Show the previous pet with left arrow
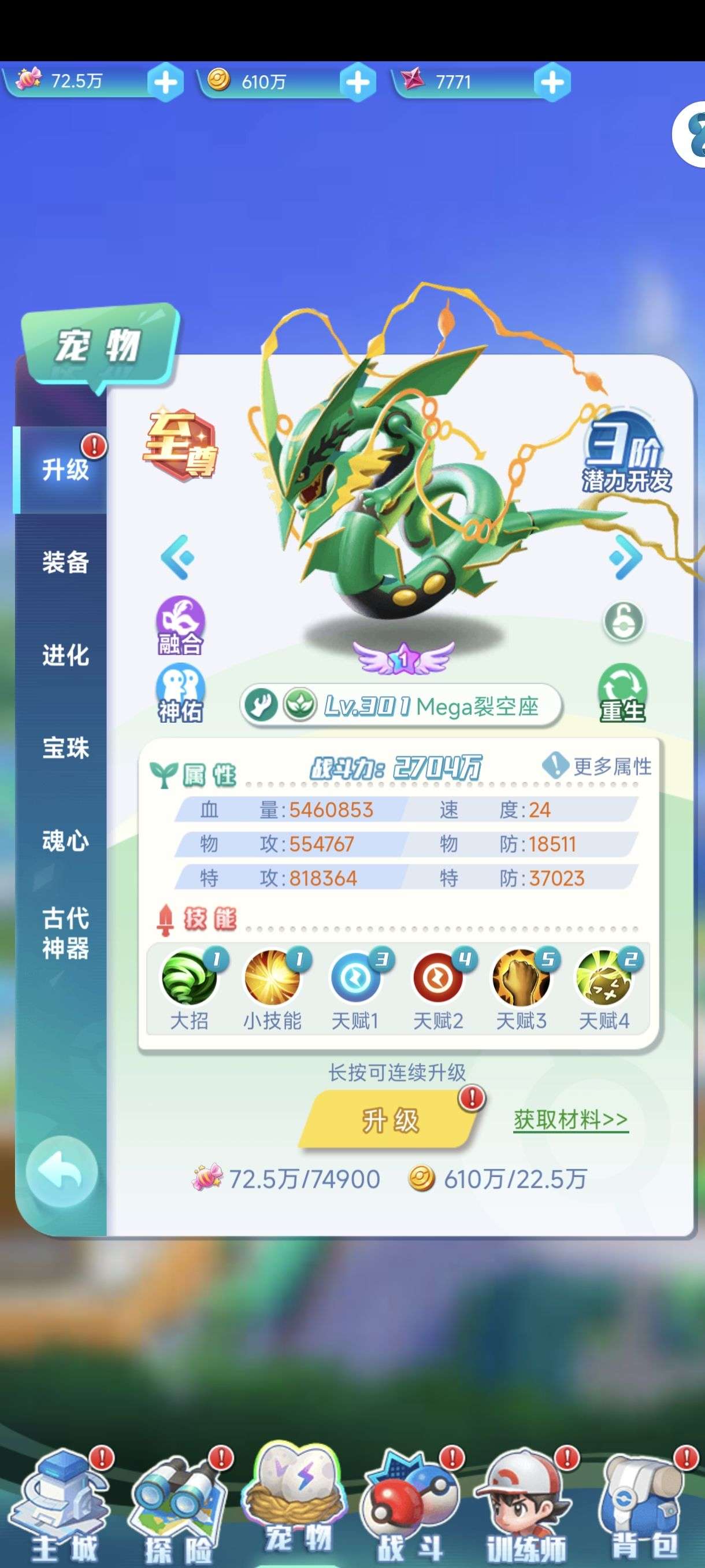 coord(177,556)
